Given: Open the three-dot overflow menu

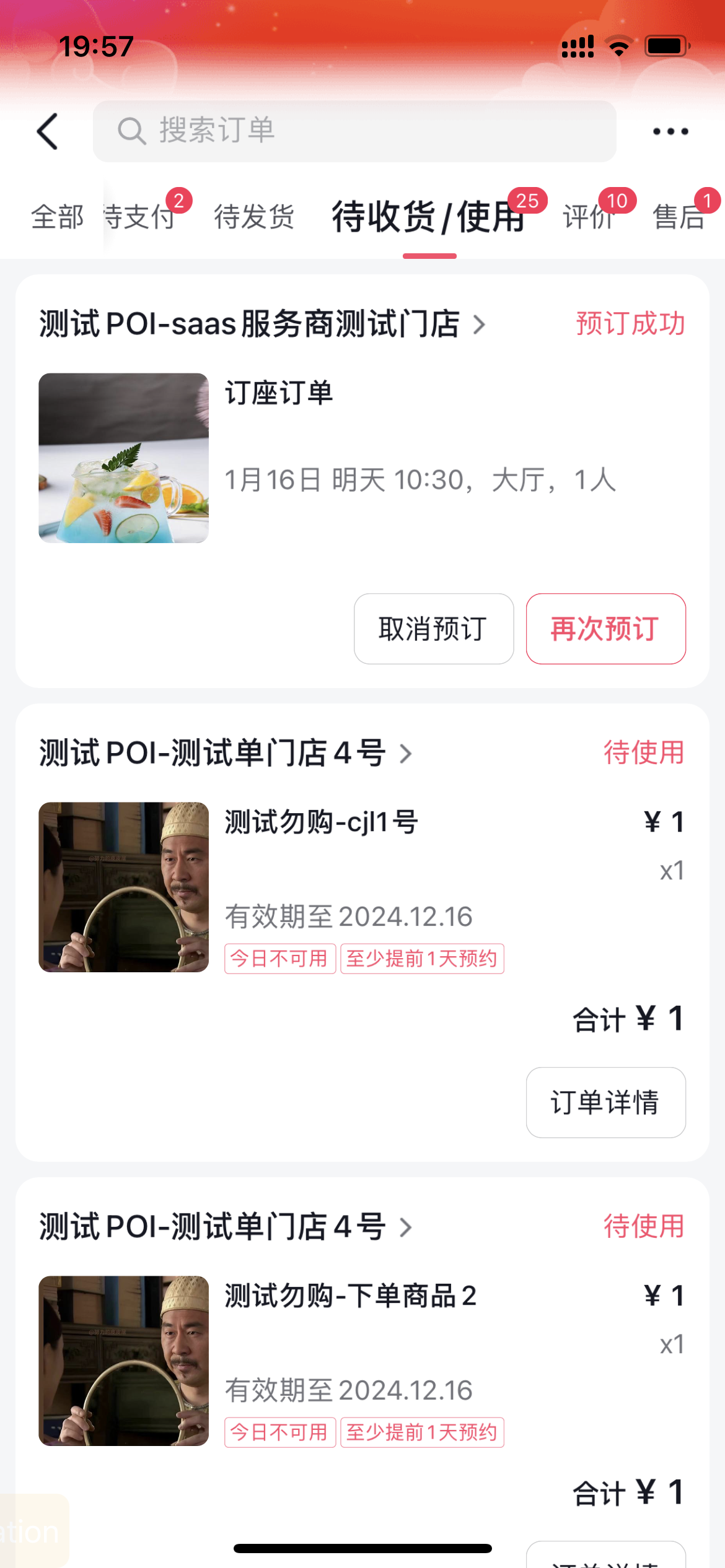Looking at the screenshot, I should 670,131.
